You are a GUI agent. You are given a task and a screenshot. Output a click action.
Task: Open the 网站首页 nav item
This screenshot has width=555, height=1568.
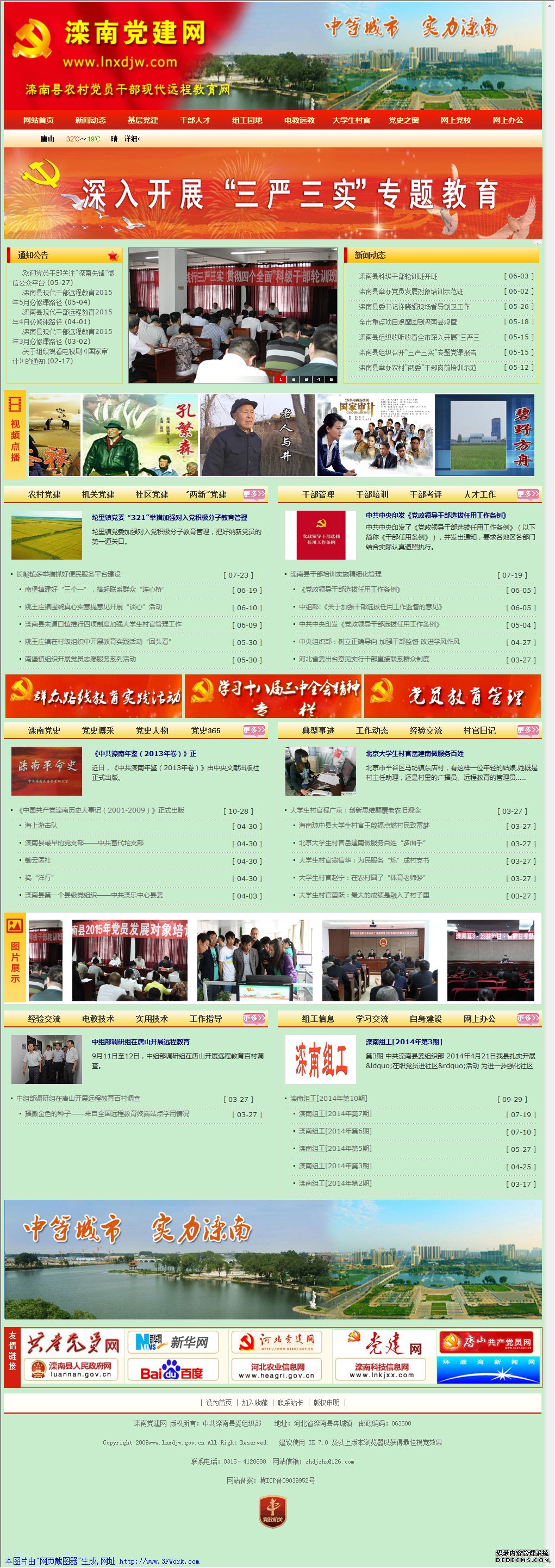[39, 120]
